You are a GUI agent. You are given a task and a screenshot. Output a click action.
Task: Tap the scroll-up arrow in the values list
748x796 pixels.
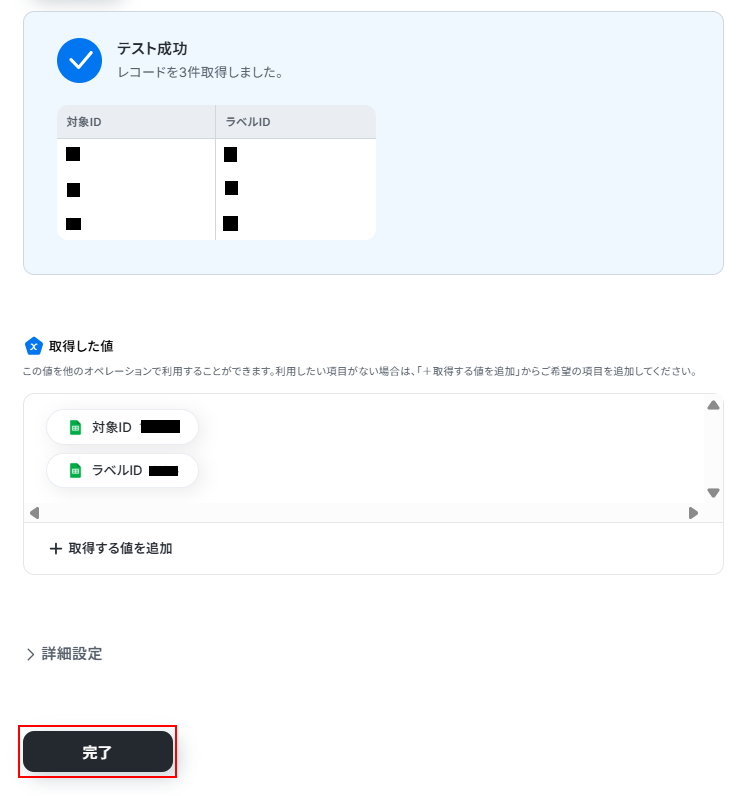tap(713, 405)
